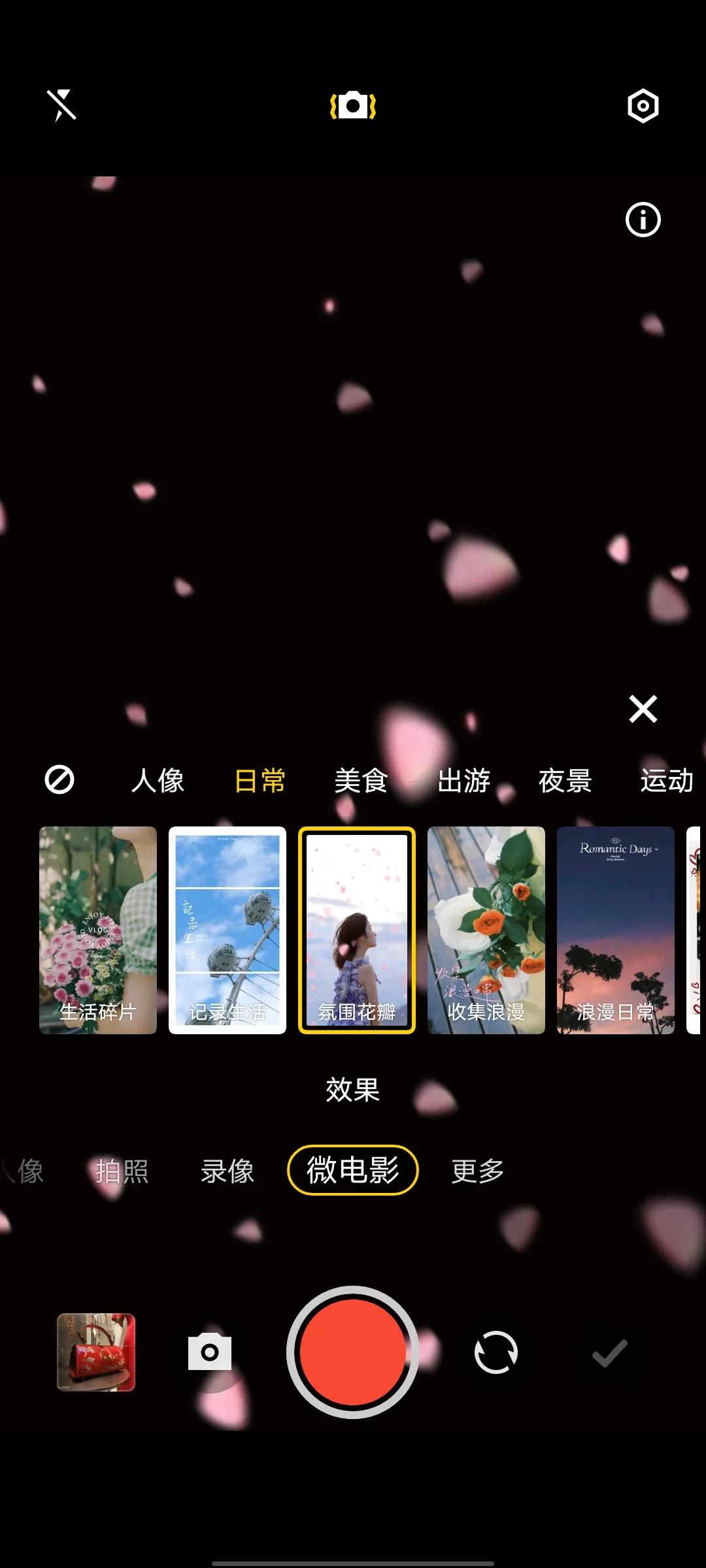Close the effects panel

point(642,708)
